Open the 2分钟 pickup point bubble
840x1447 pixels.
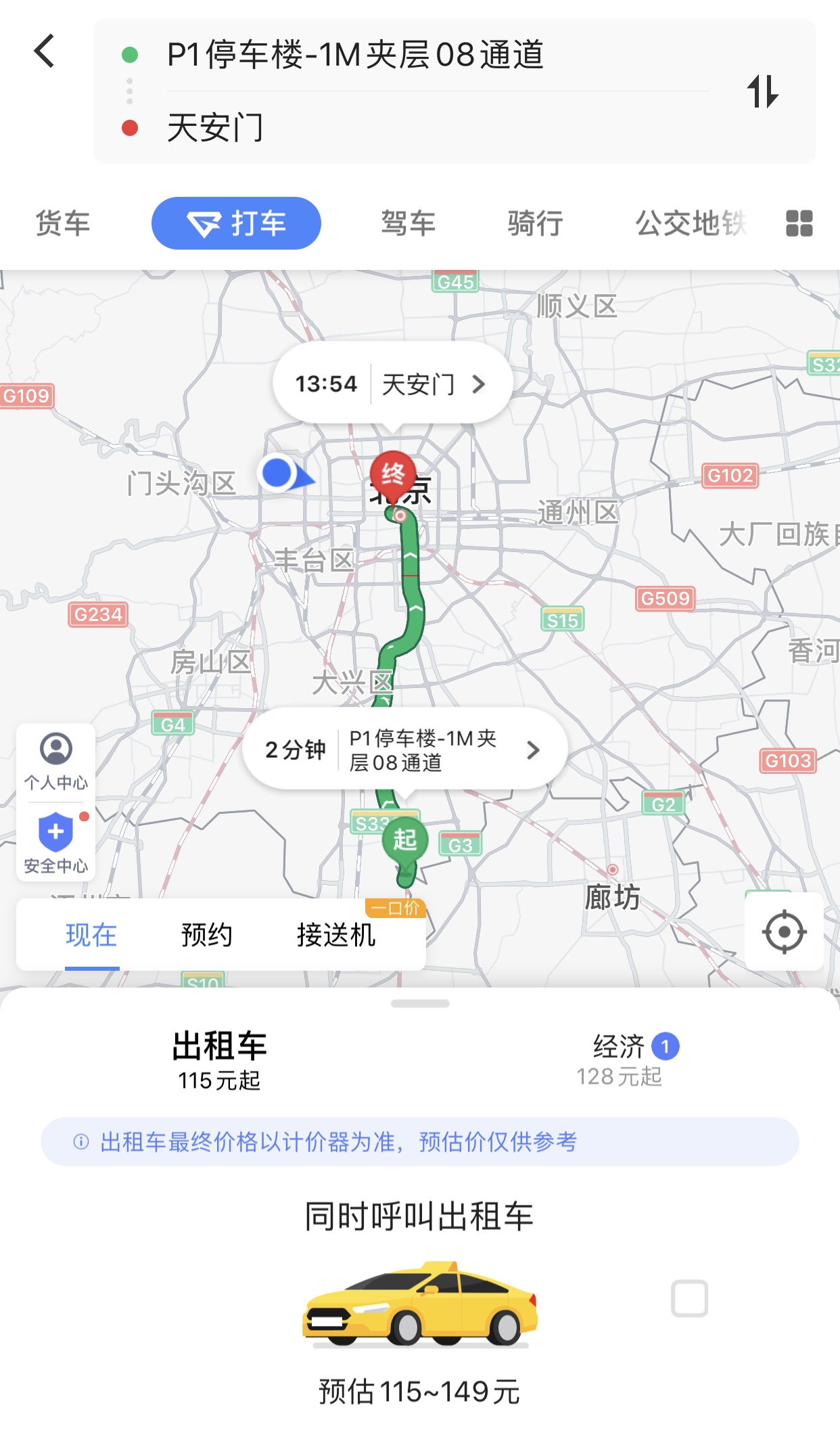pos(404,750)
